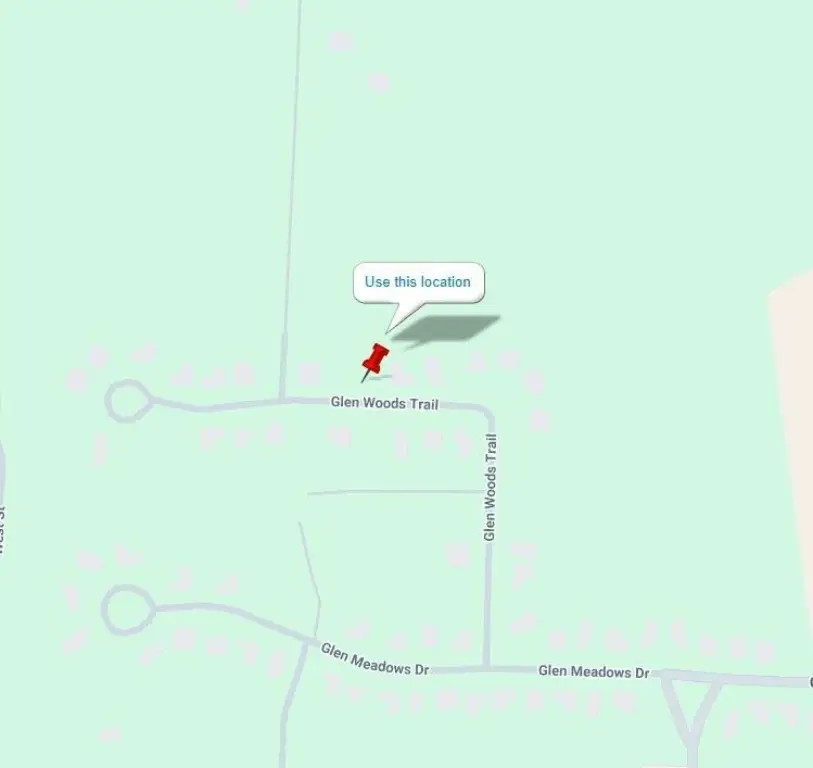This screenshot has height=768, width=813.
Task: Tap the 'Use this location' bubble
Action: click(x=418, y=282)
